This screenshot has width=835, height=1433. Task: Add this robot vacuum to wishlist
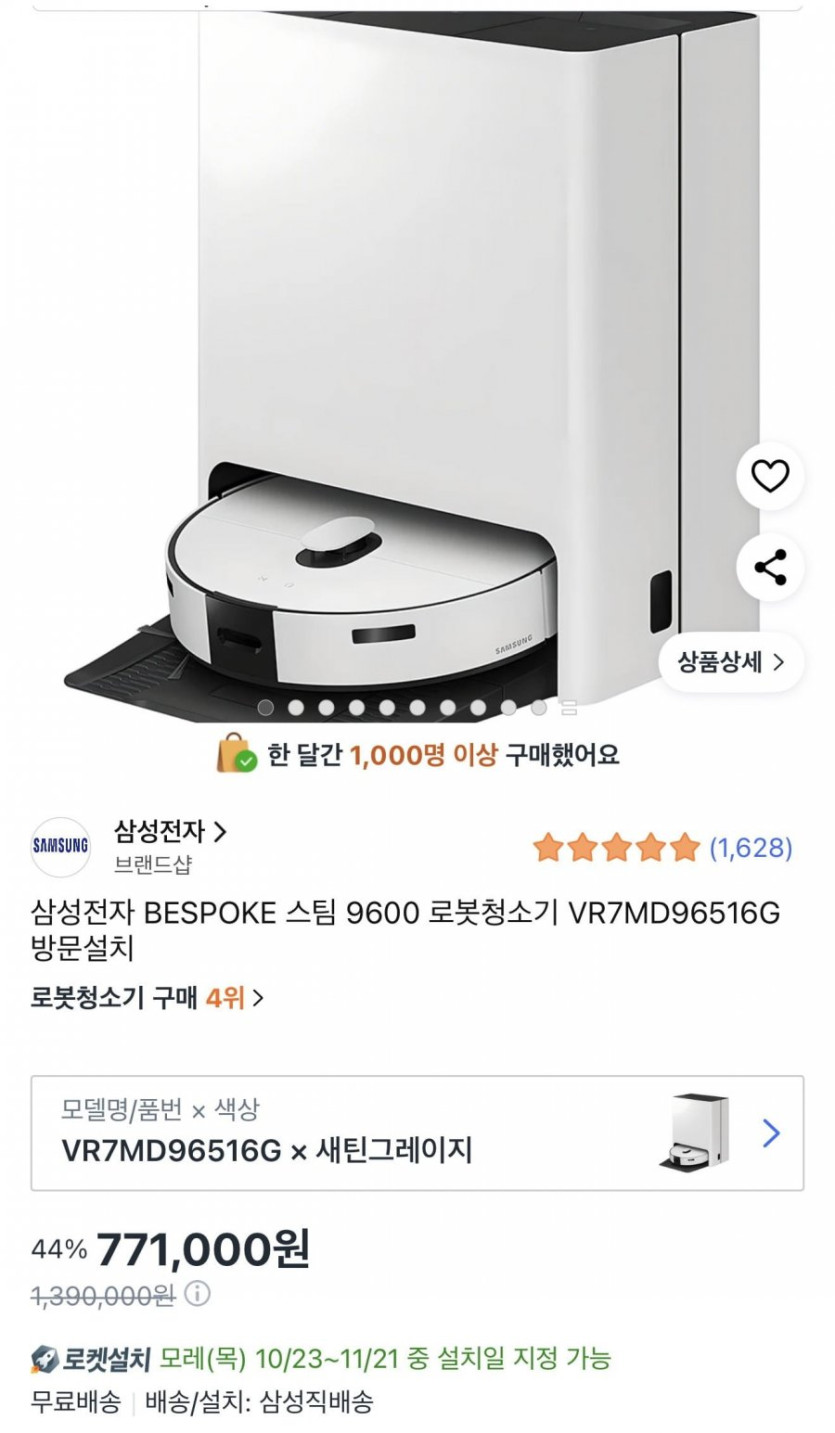click(x=769, y=477)
